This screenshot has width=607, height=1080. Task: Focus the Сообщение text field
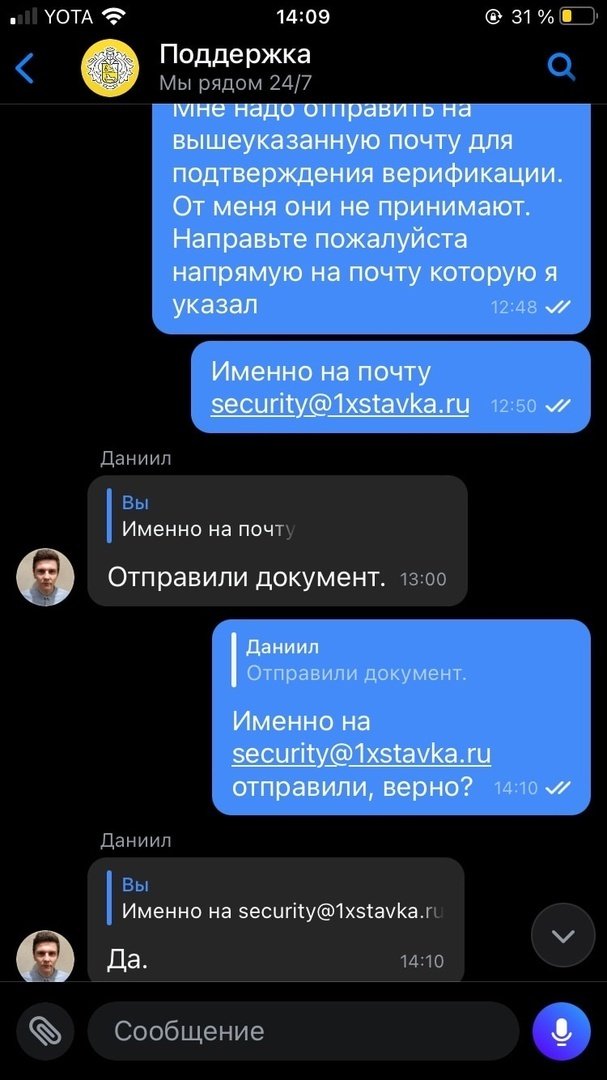(300, 1031)
